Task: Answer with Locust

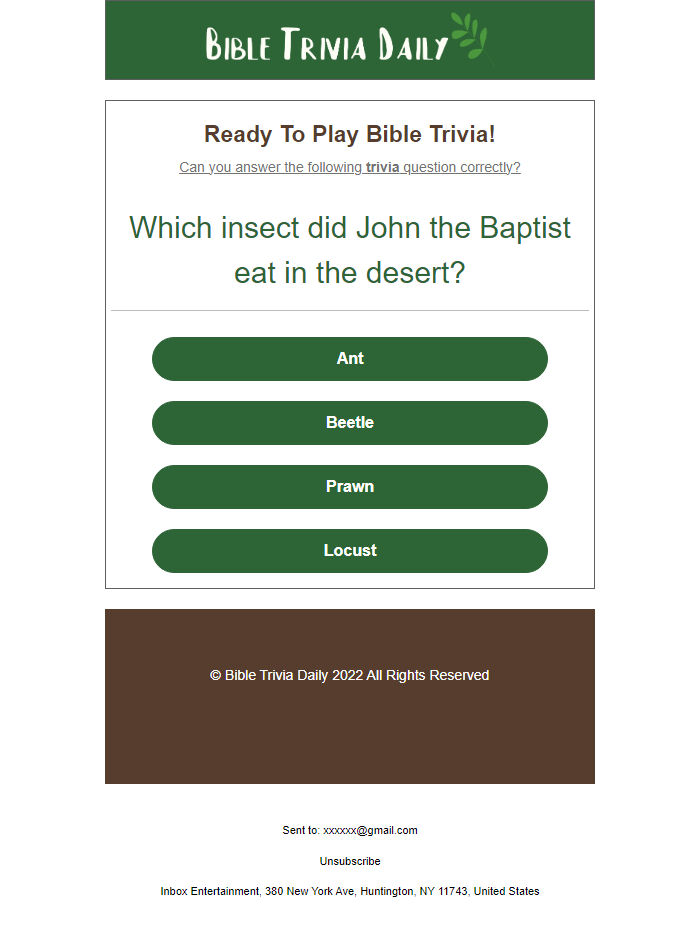Action: [350, 551]
